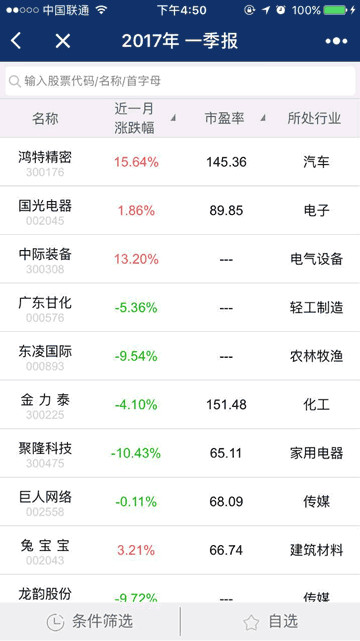Open 条件筛选 filter options
This screenshot has height=641, width=360.
click(90, 622)
